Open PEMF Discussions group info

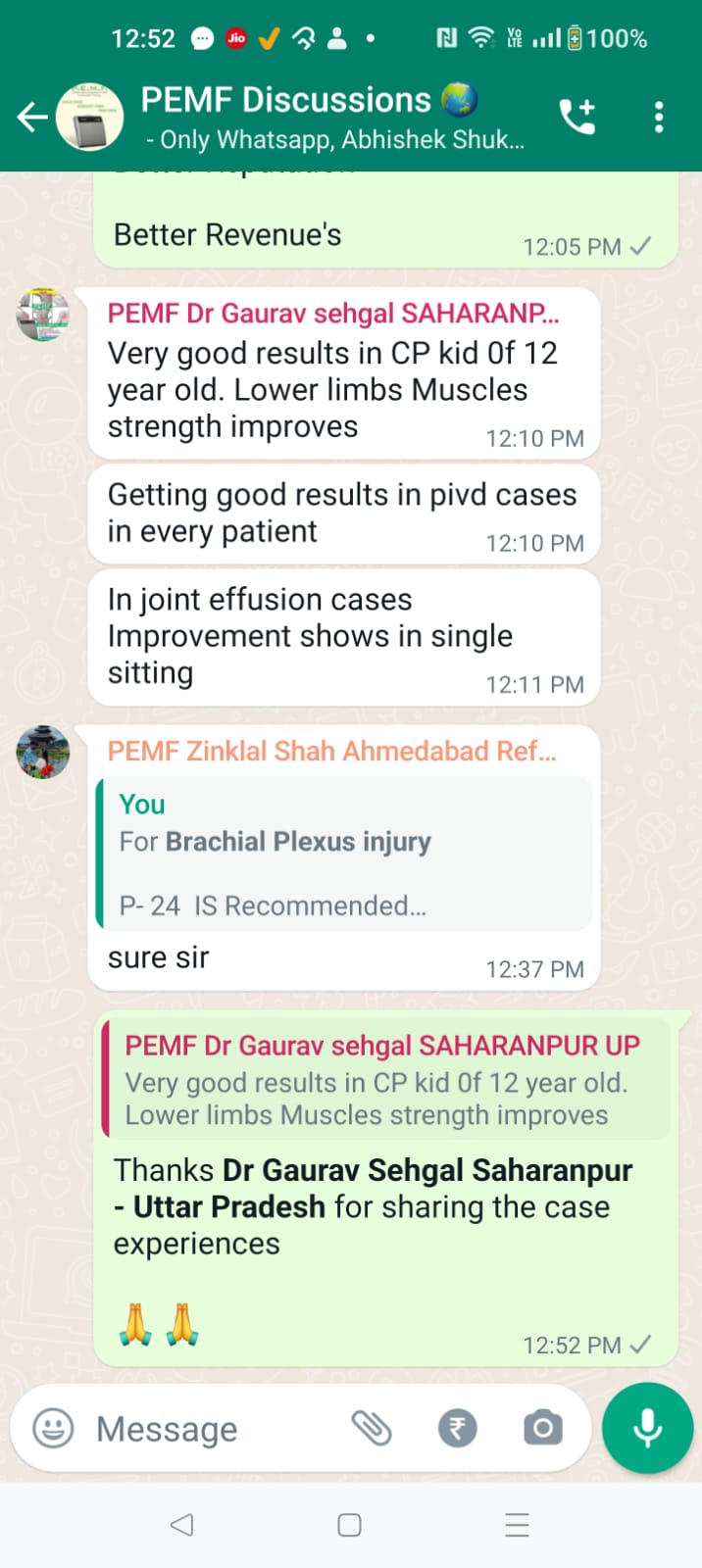point(332,117)
